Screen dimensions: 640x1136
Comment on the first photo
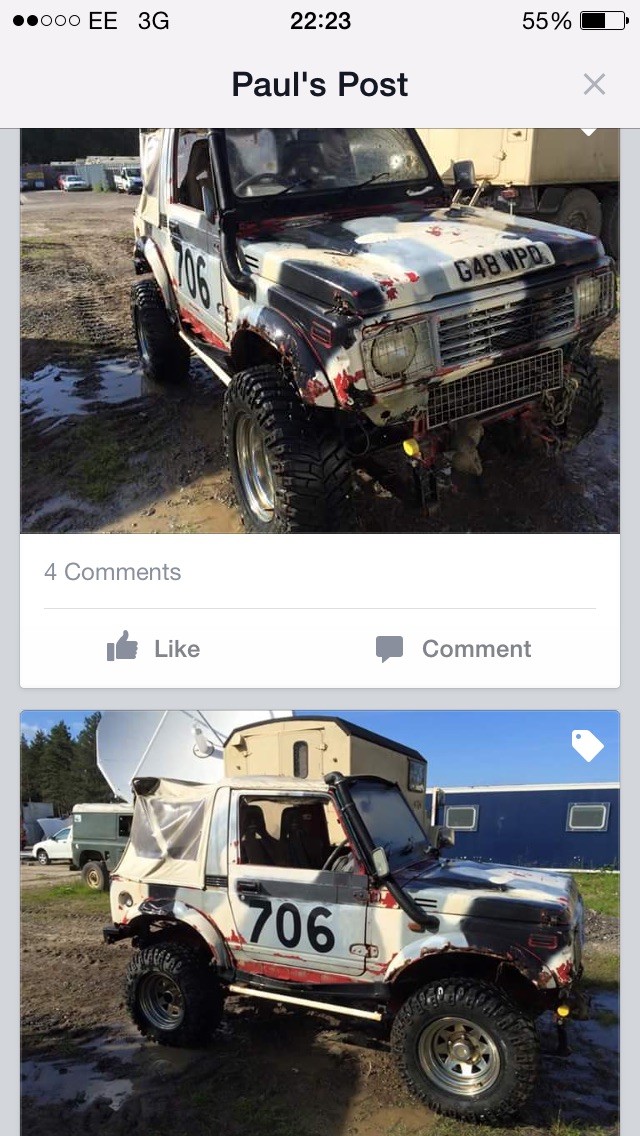click(x=454, y=648)
